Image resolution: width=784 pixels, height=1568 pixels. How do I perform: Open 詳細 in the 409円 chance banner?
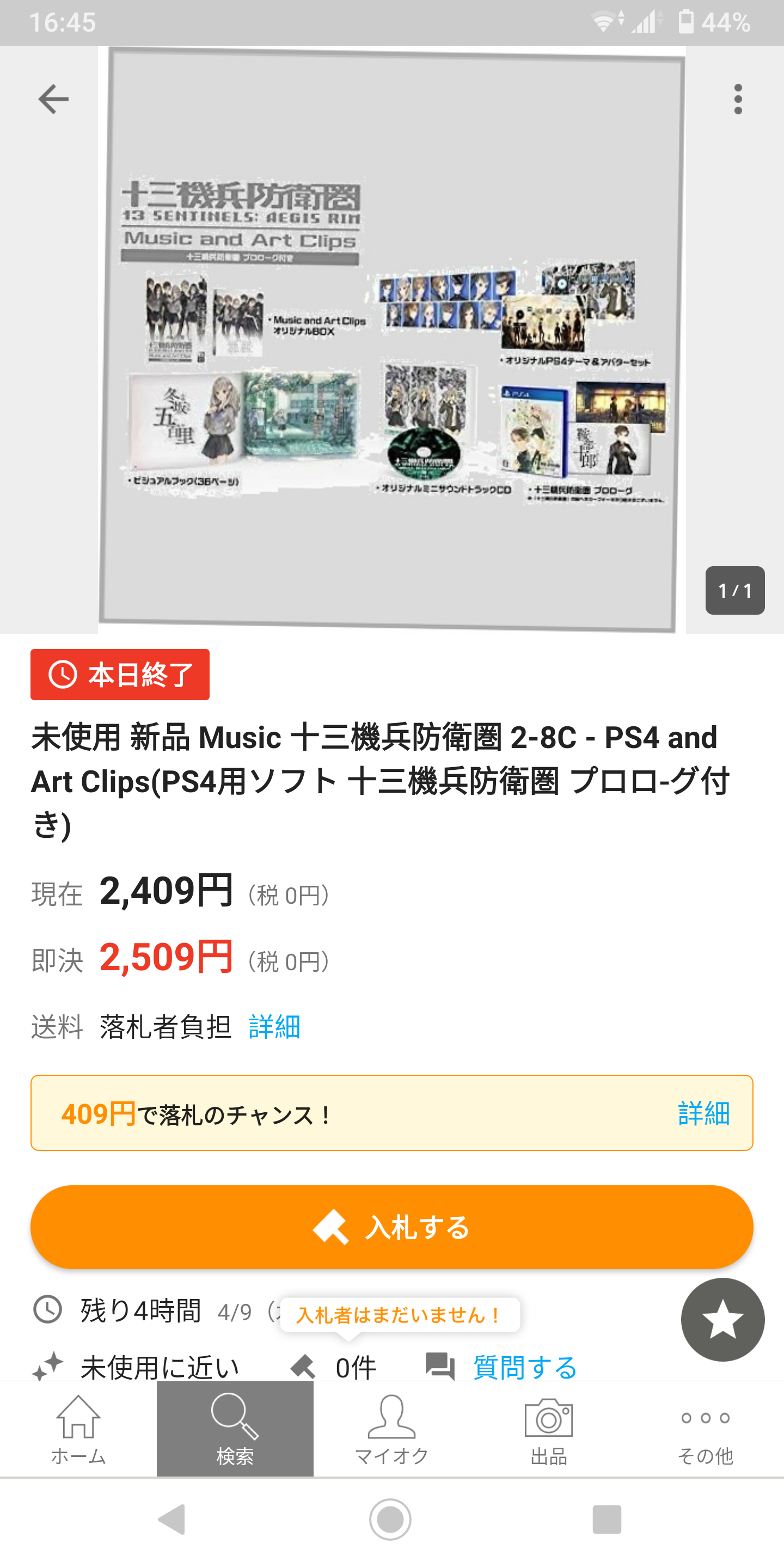[x=703, y=1113]
